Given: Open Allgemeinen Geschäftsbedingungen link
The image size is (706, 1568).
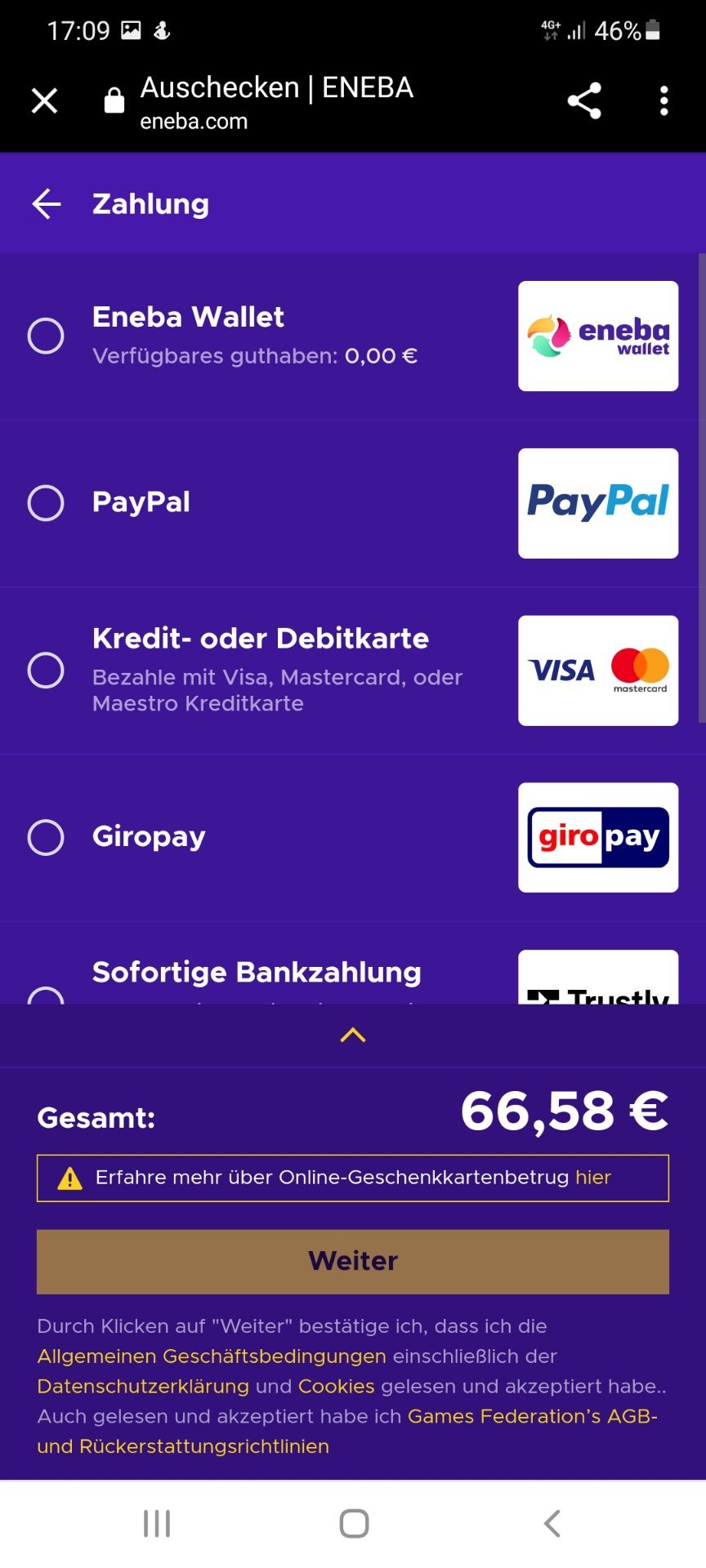Looking at the screenshot, I should point(212,1356).
